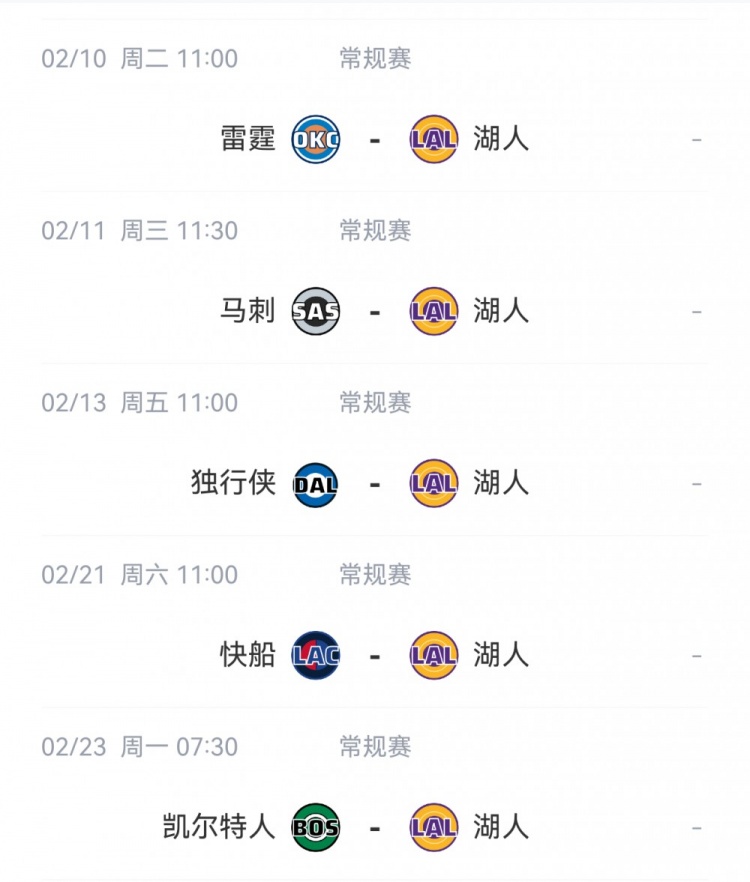Open the 雷霆 vs 湖人 match on 02/10
This screenshot has height=882, width=750.
pos(374,140)
